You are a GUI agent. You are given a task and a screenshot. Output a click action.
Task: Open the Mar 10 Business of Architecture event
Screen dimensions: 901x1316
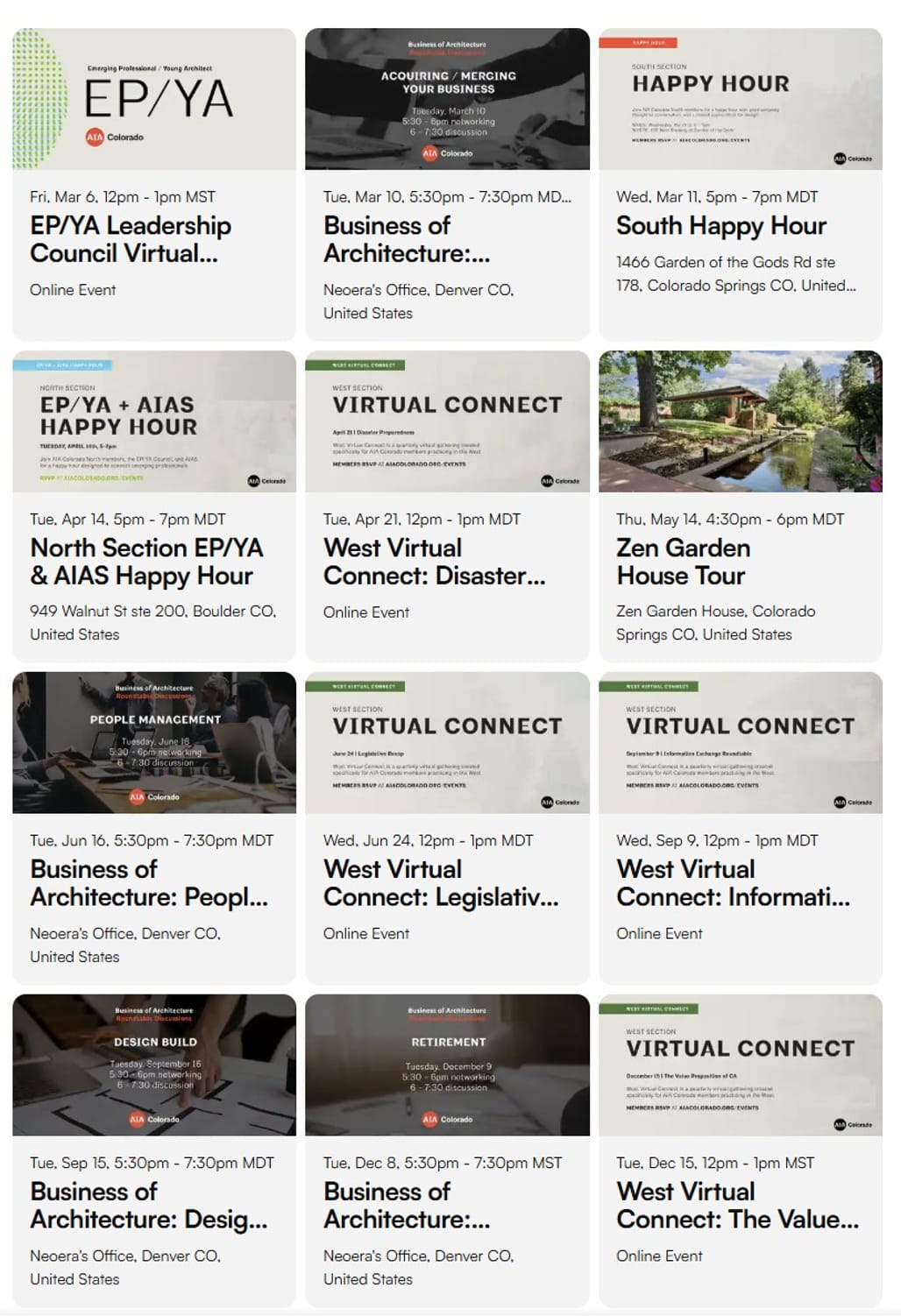pyautogui.click(x=447, y=184)
